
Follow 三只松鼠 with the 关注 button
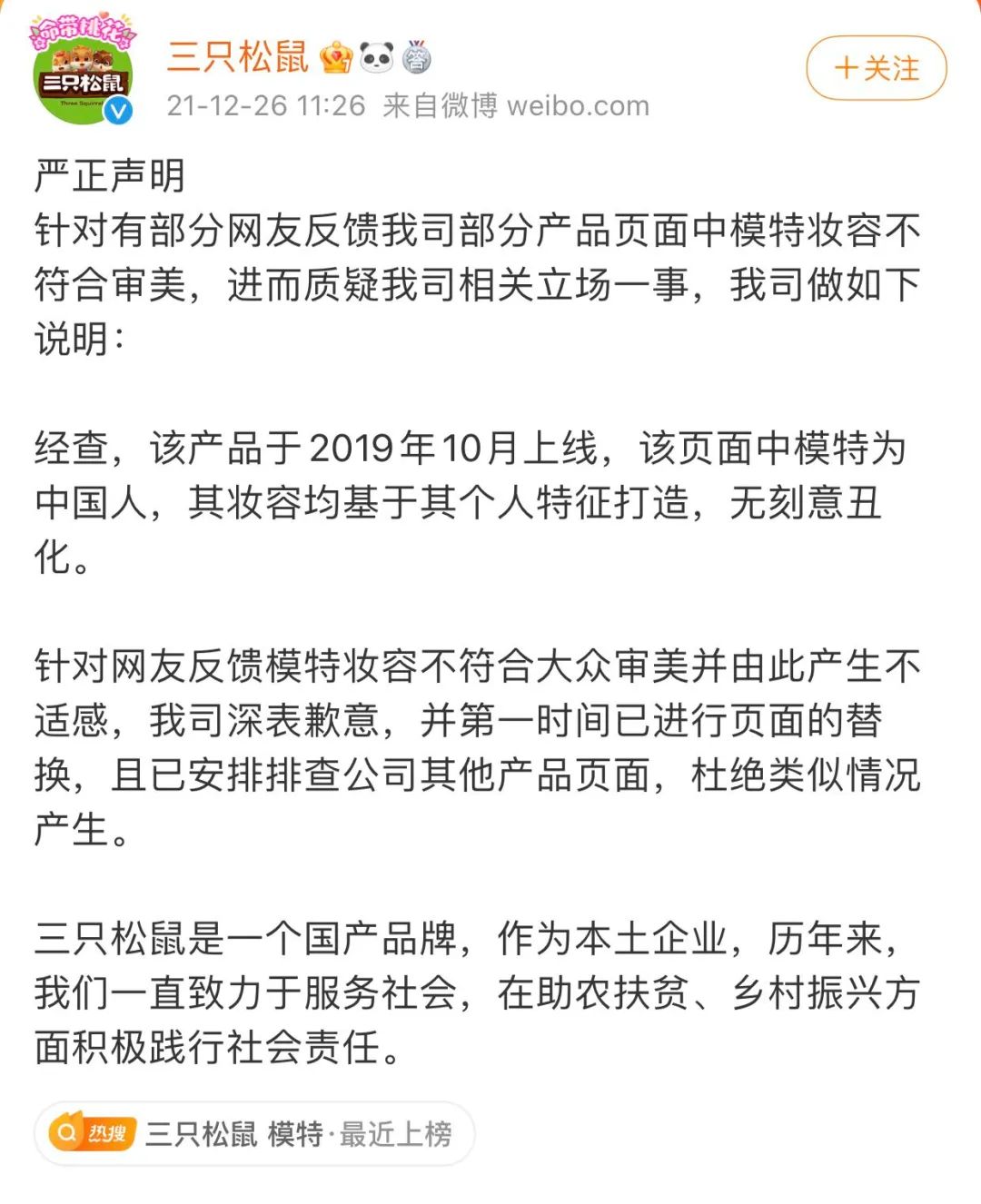(x=876, y=68)
